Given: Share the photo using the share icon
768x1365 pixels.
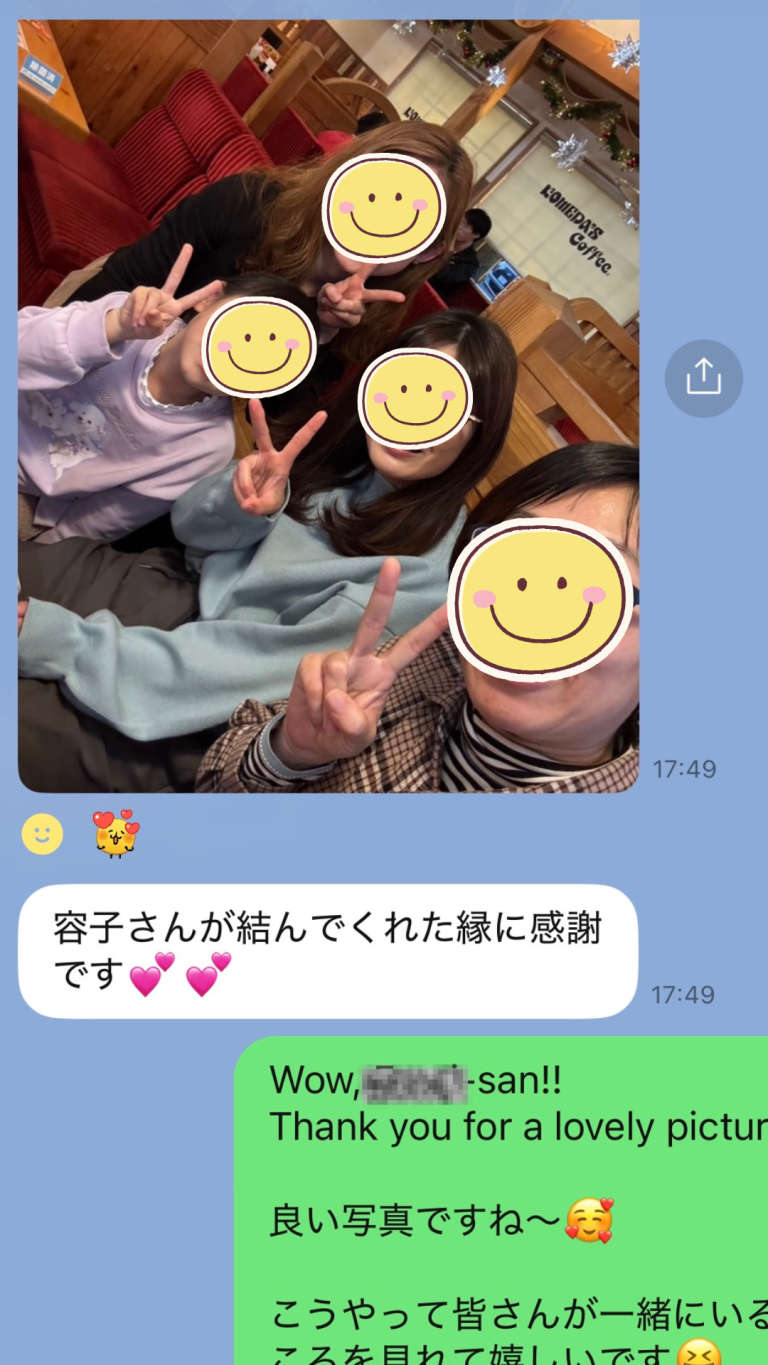Looking at the screenshot, I should (703, 378).
